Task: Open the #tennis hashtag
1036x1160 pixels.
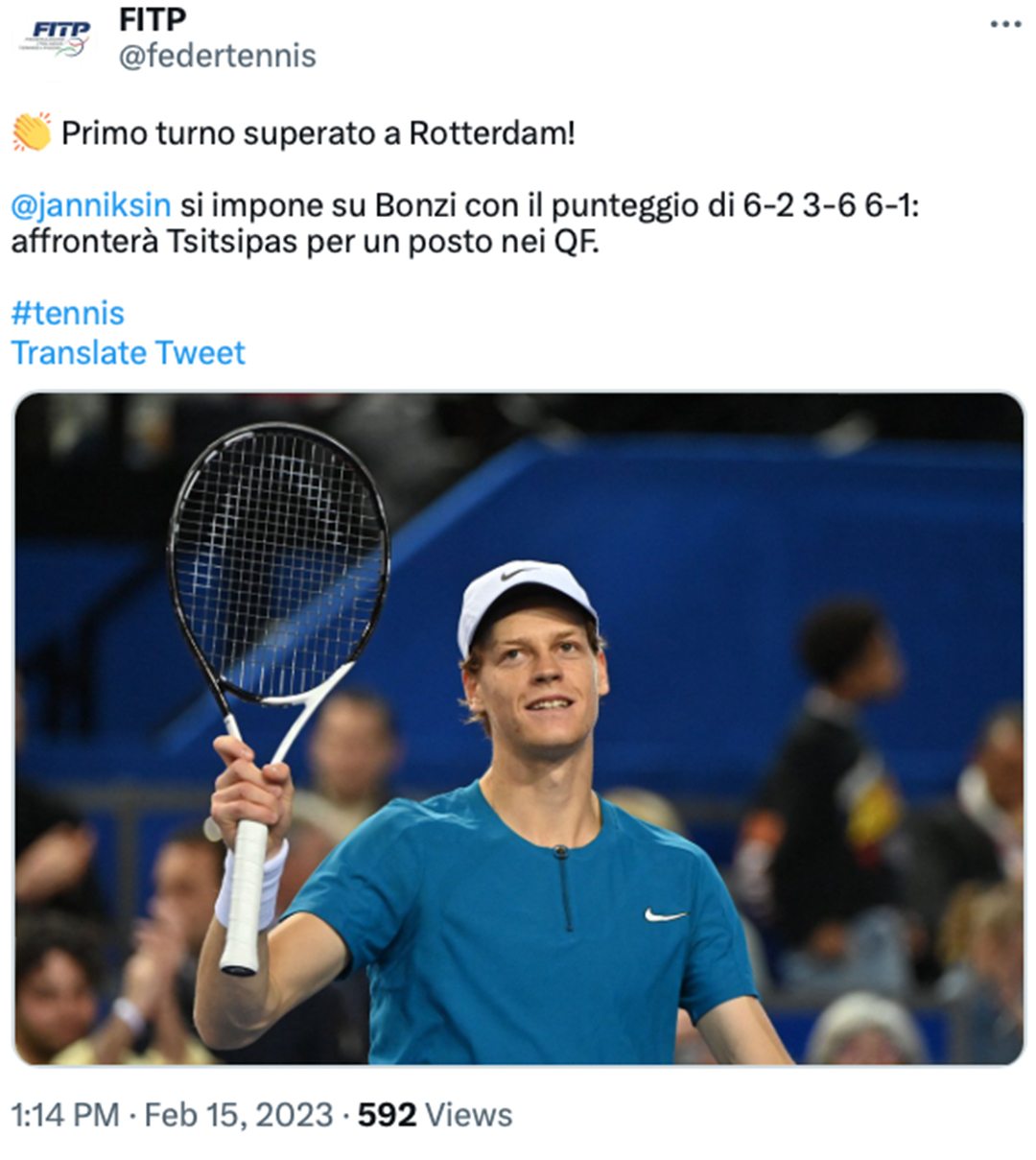Action: click(x=68, y=313)
